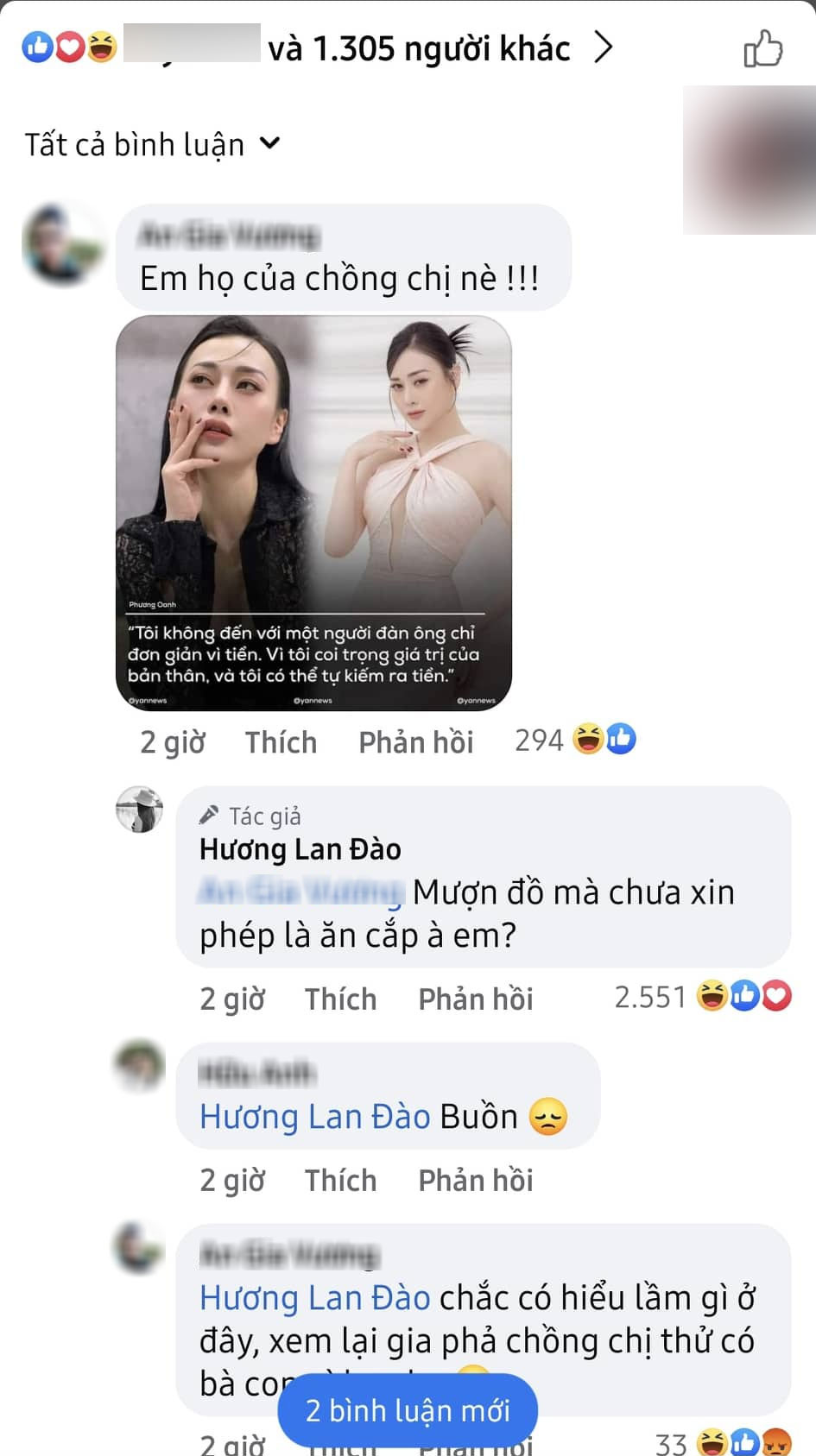Open the photo attached to the first comment

[313, 514]
